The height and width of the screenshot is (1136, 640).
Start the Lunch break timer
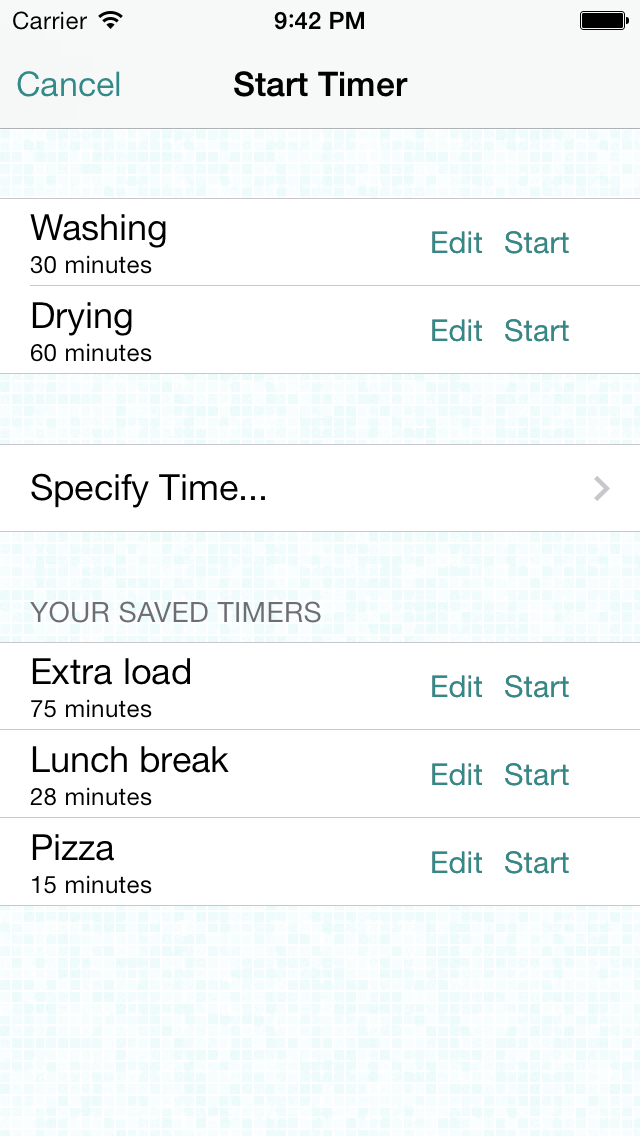536,775
